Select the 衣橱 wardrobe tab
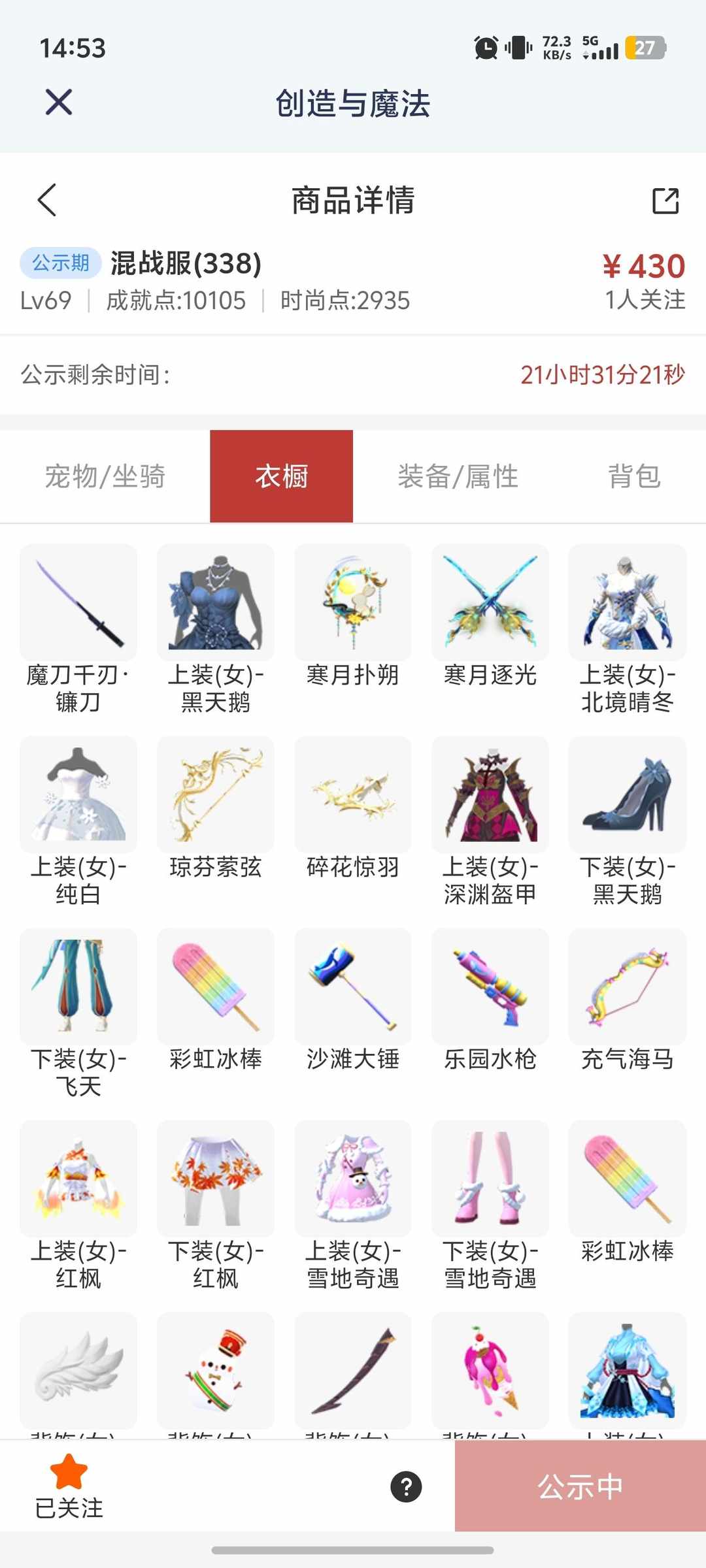Viewport: 706px width, 1568px height. click(x=281, y=476)
